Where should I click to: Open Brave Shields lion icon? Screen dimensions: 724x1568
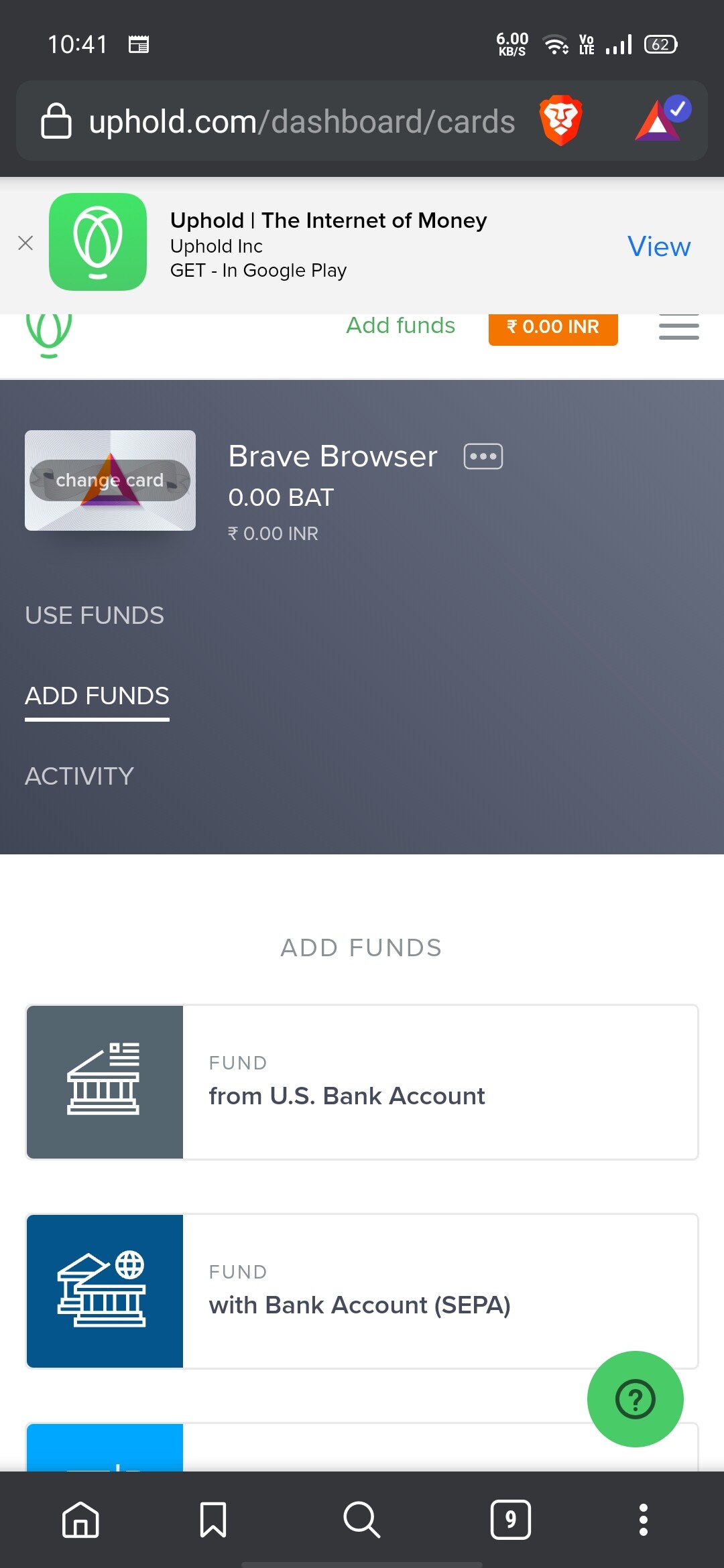click(x=560, y=121)
